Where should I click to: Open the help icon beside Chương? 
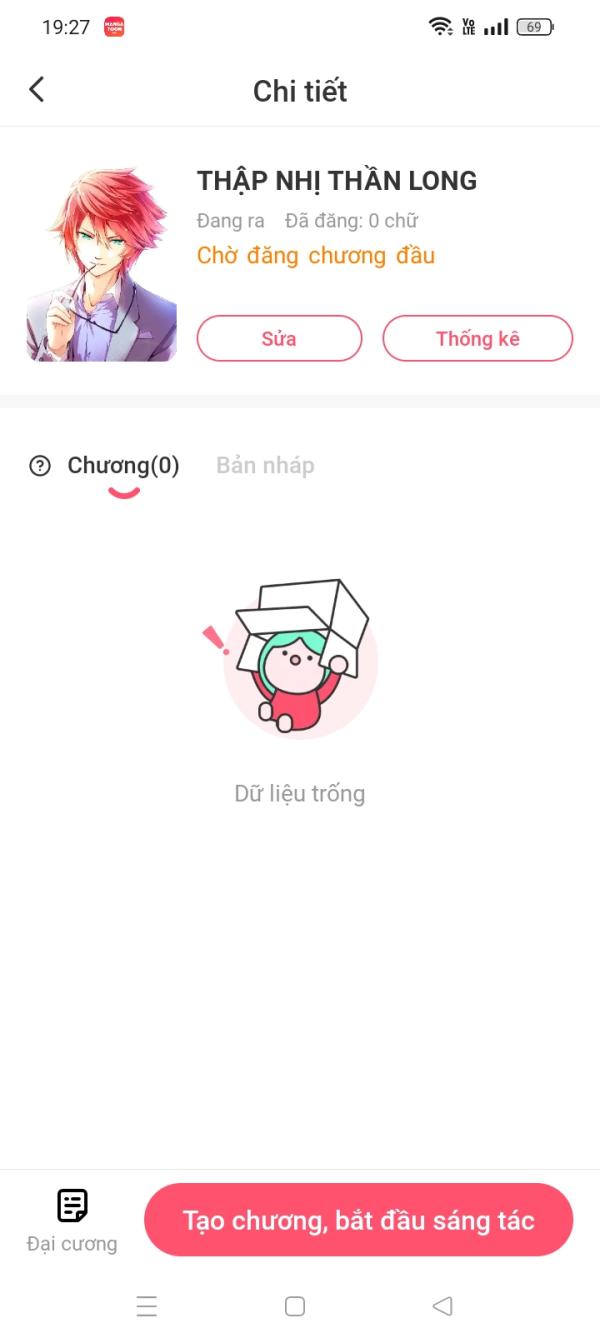[x=40, y=465]
